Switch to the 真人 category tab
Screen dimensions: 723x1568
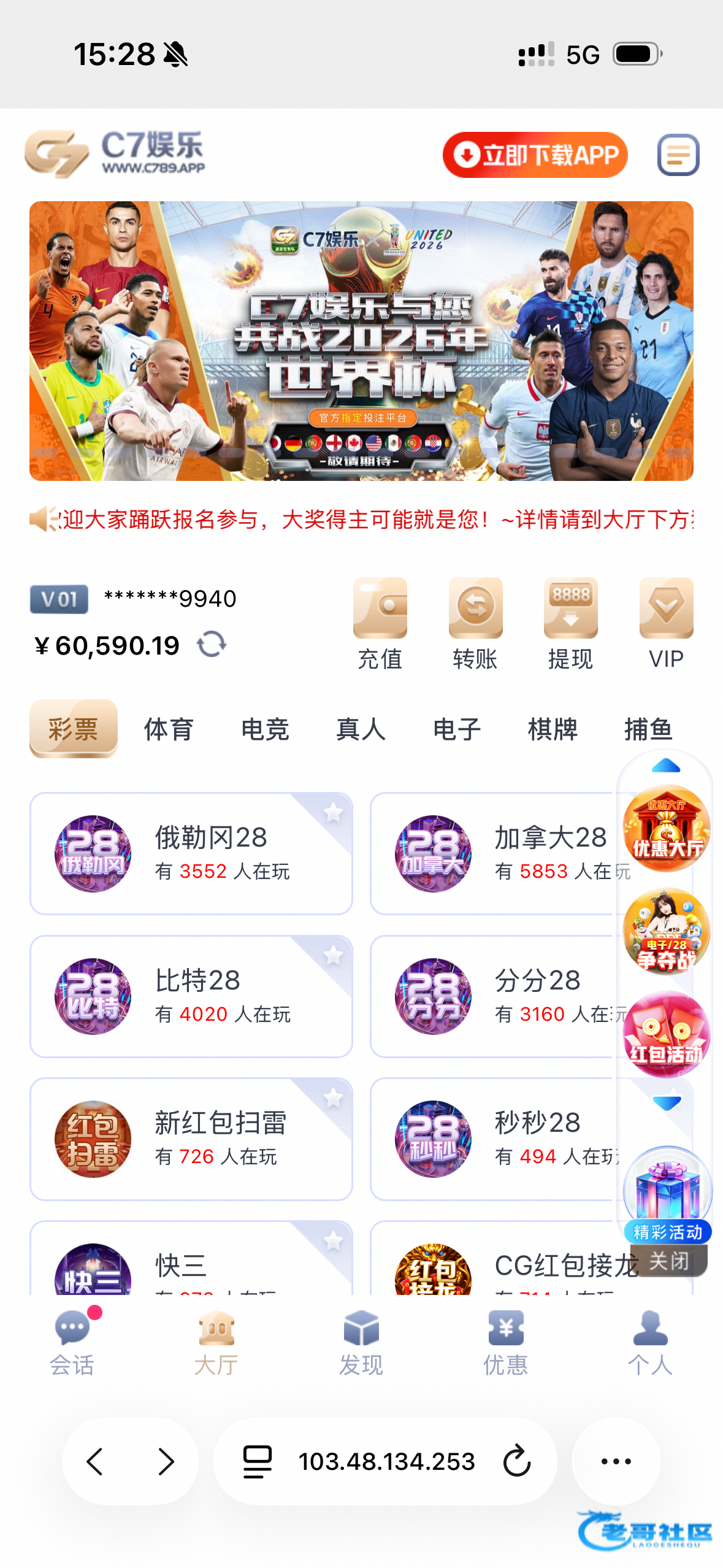click(361, 729)
